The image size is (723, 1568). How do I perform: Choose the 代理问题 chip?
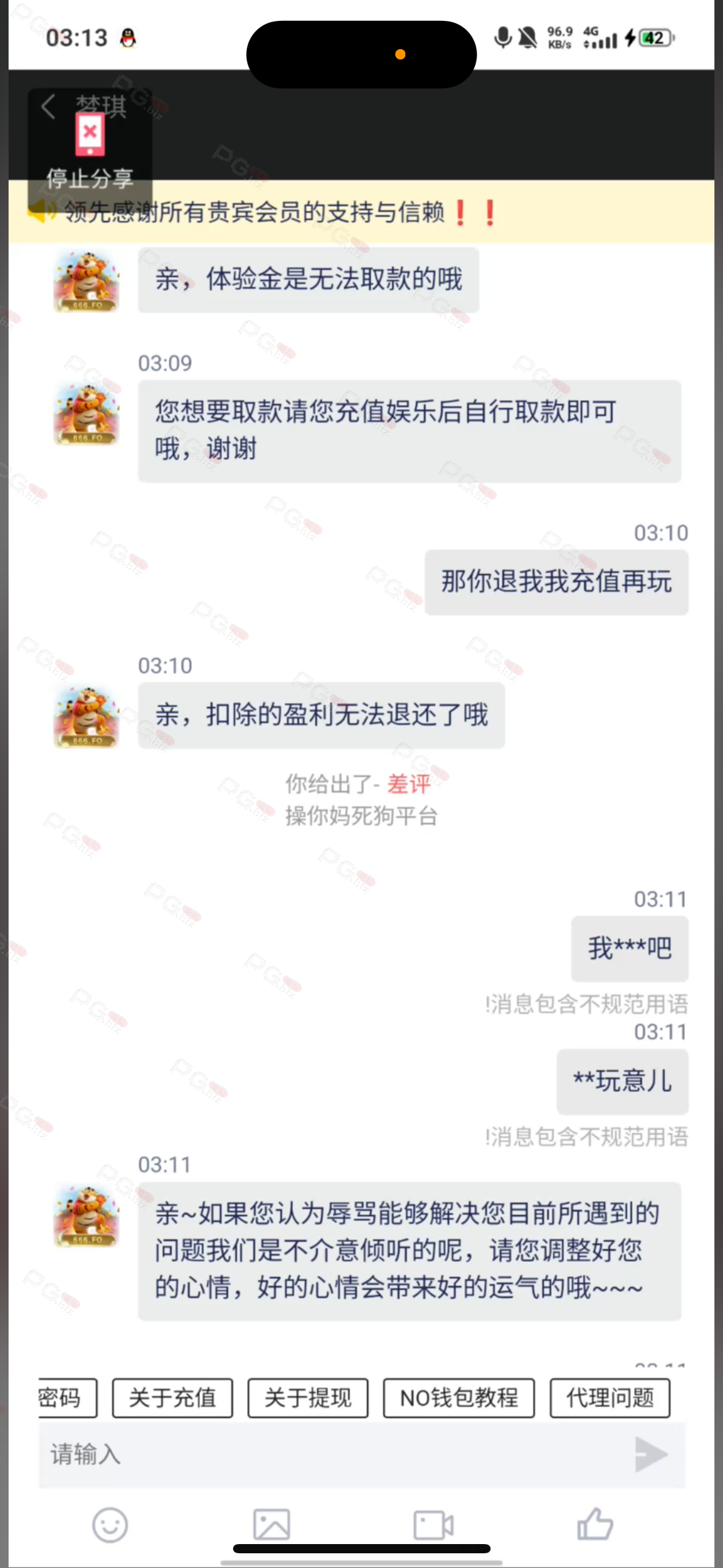tap(610, 1398)
